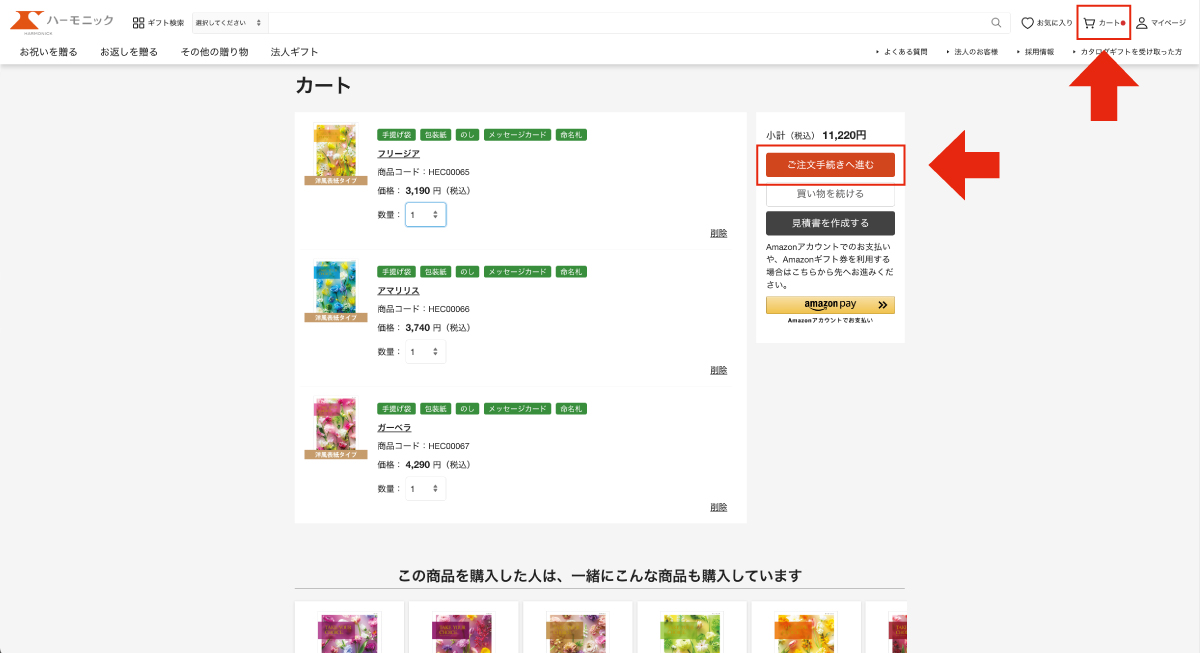Delete アマリリス from the cart

click(718, 370)
